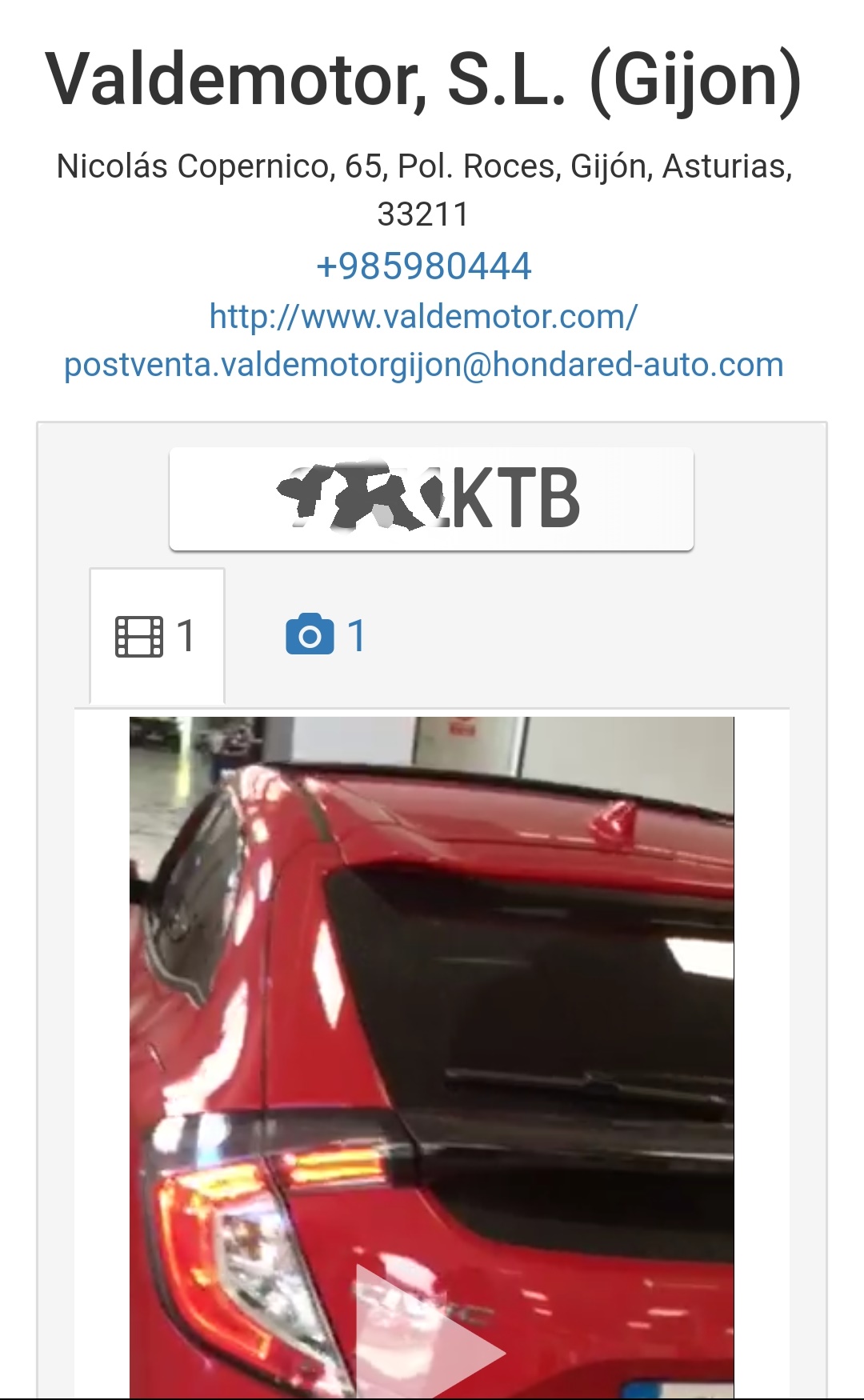The image size is (864, 1400).
Task: Switch to the photos camera tab
Action: coord(326,636)
